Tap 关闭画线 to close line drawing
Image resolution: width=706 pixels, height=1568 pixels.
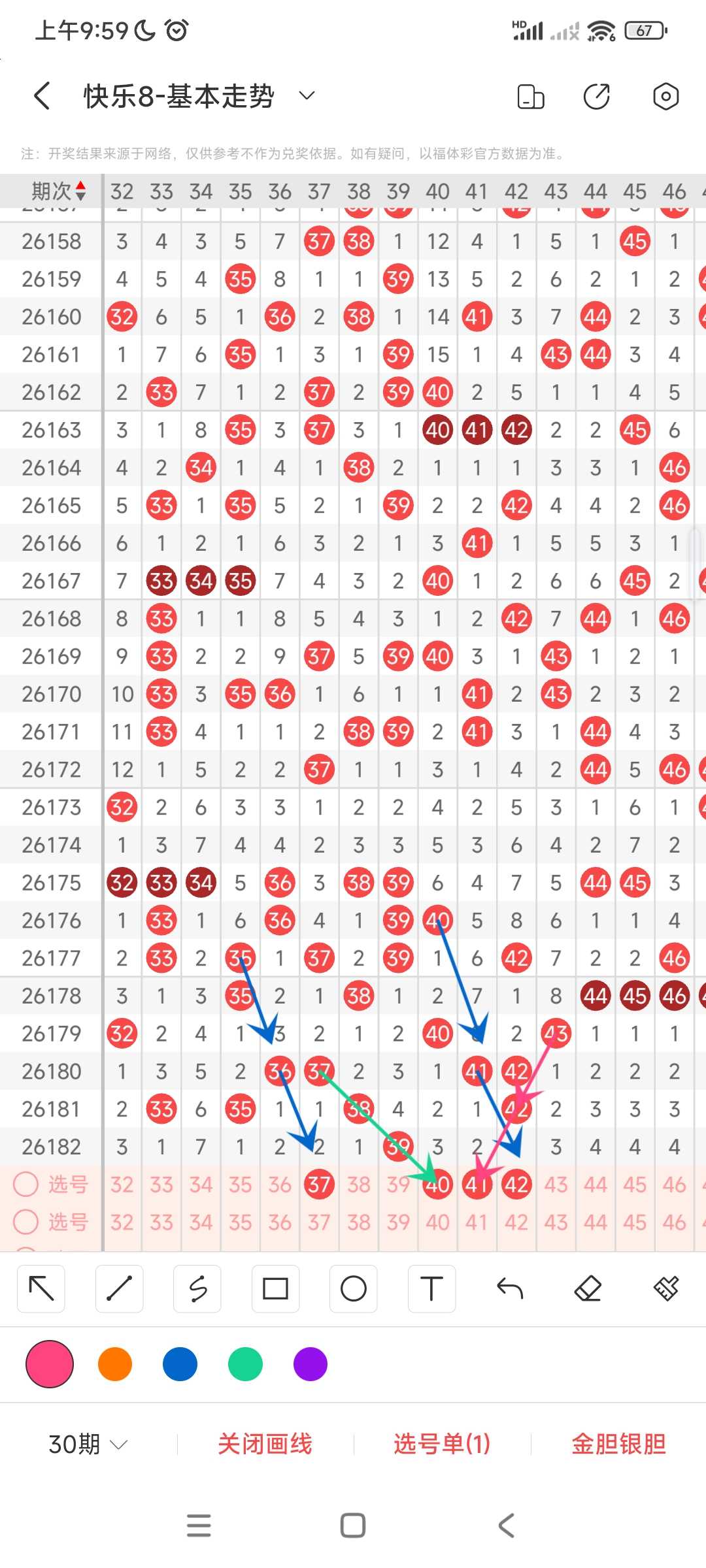[x=265, y=1444]
